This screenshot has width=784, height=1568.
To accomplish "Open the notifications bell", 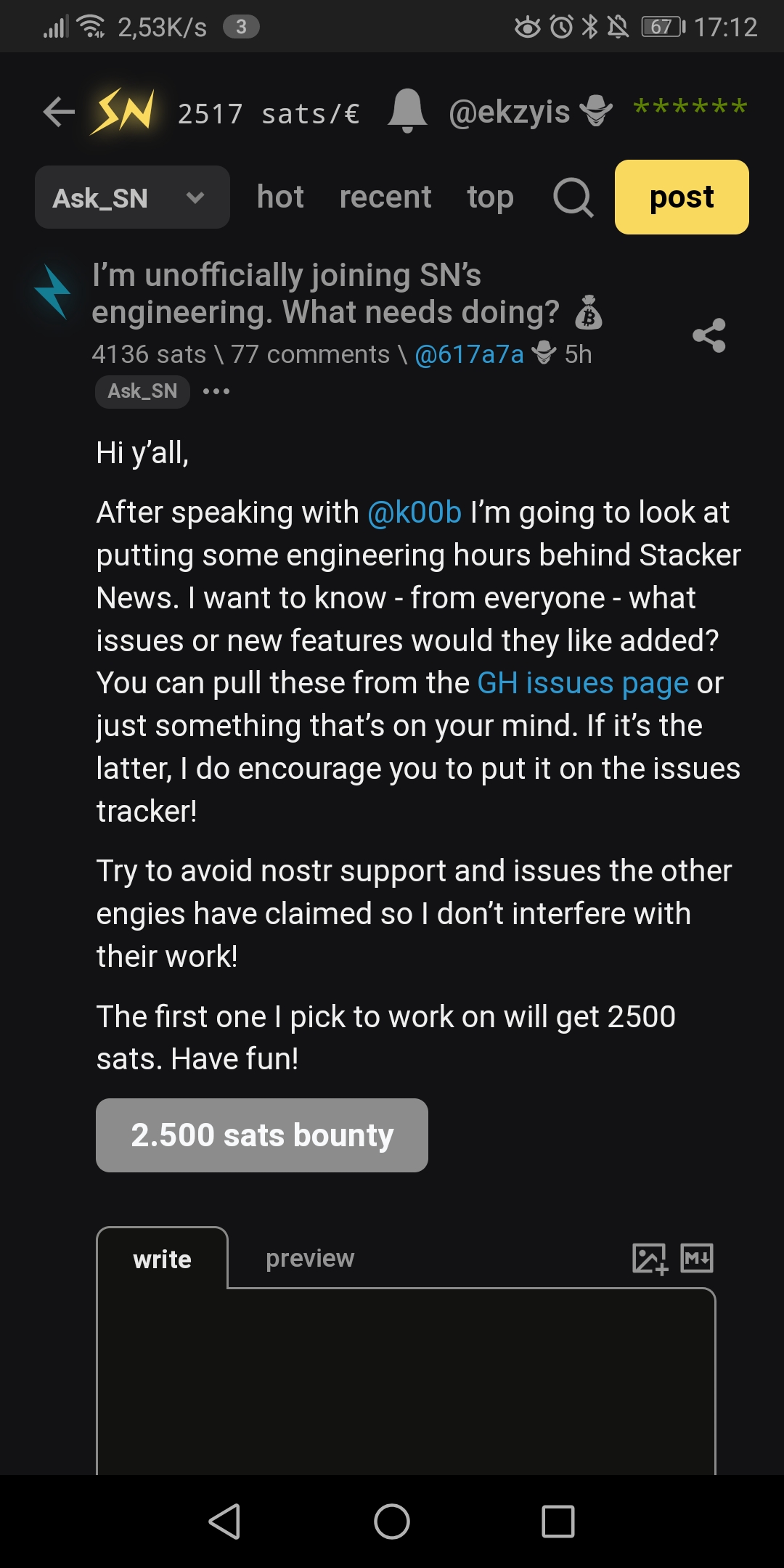I will [407, 111].
